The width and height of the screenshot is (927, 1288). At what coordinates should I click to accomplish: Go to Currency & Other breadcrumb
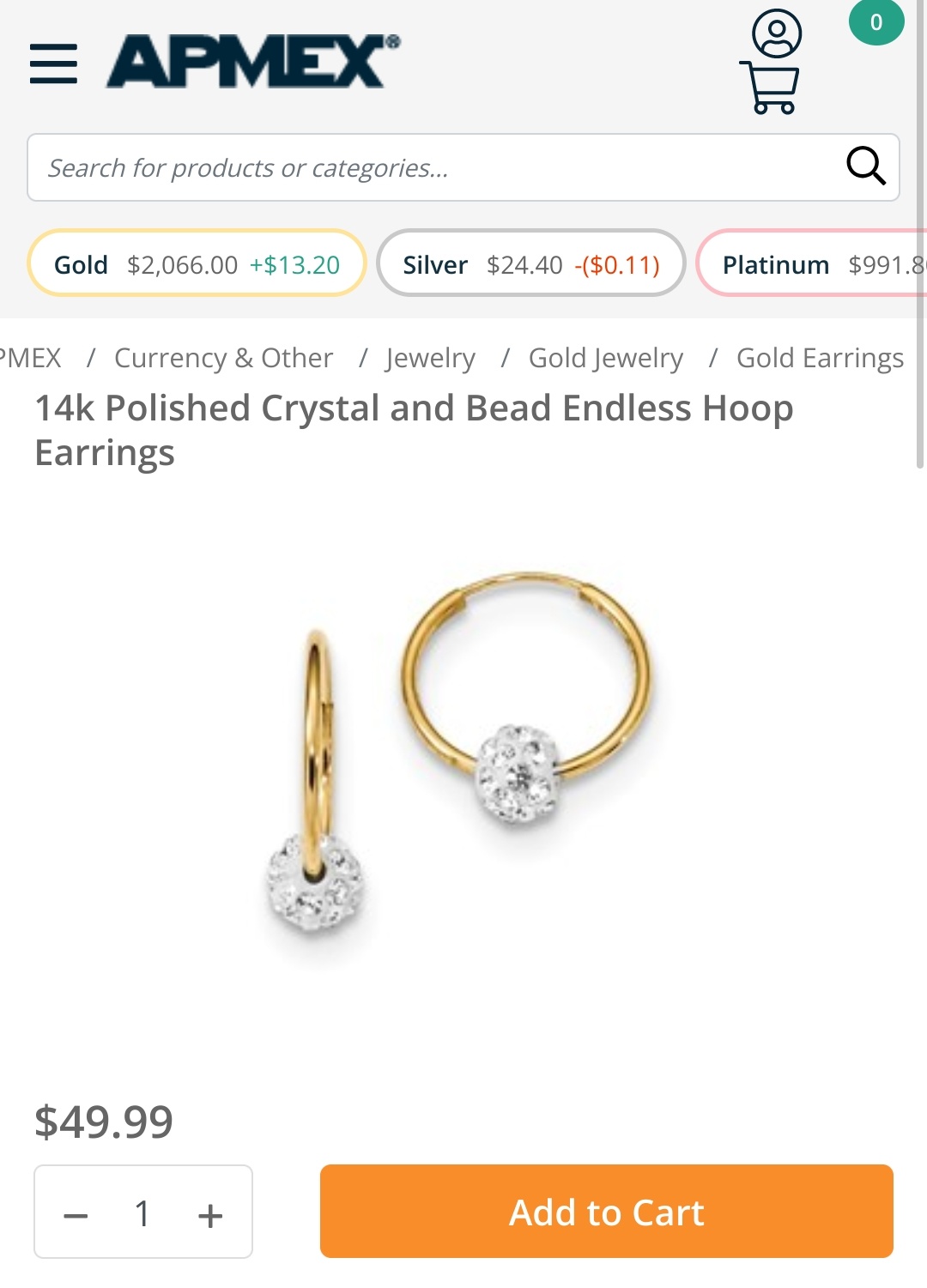coord(223,358)
